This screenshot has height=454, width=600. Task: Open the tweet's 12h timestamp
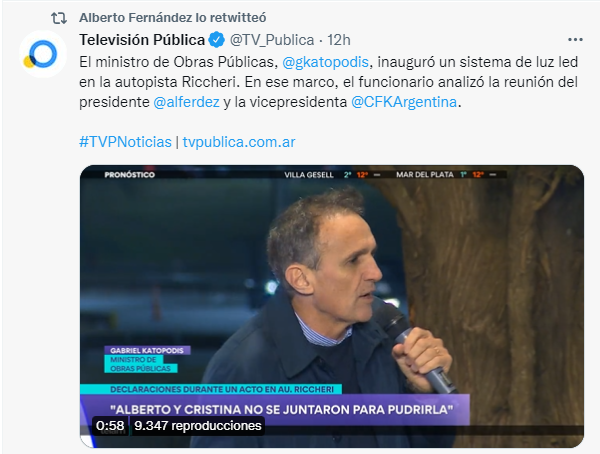tap(340, 39)
